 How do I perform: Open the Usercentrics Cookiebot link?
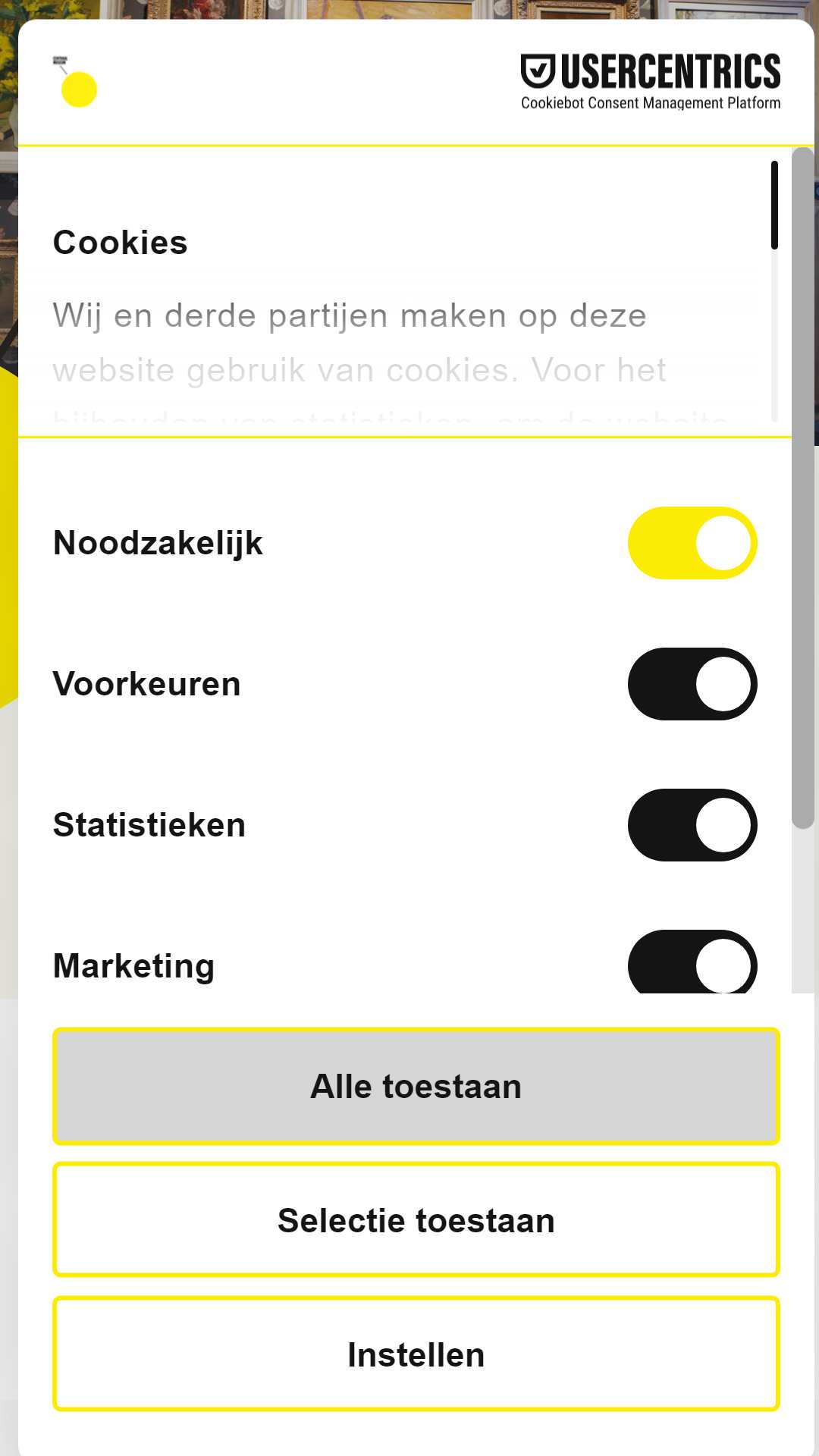point(650,82)
